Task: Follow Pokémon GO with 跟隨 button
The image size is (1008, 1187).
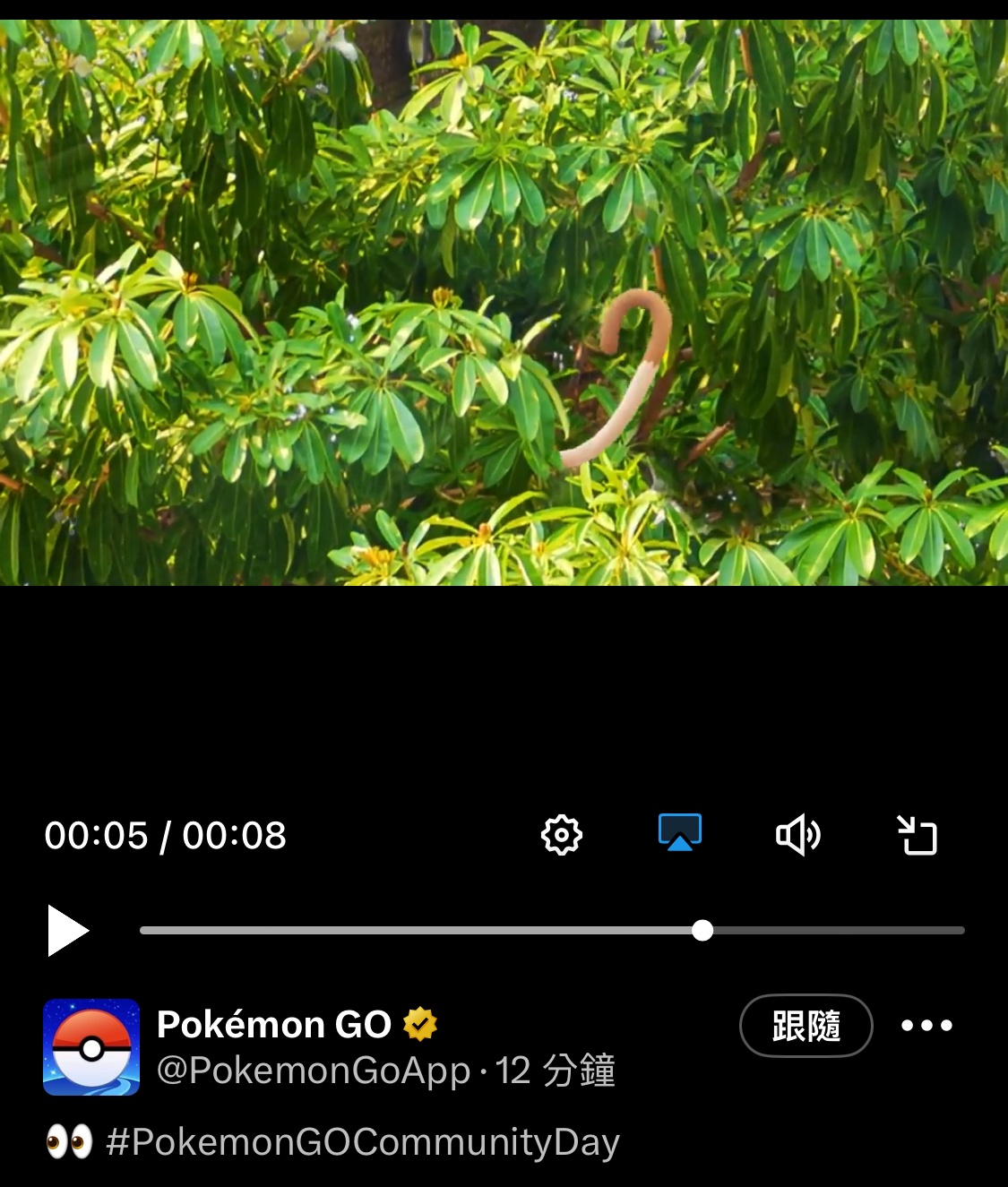Action: coord(806,1026)
